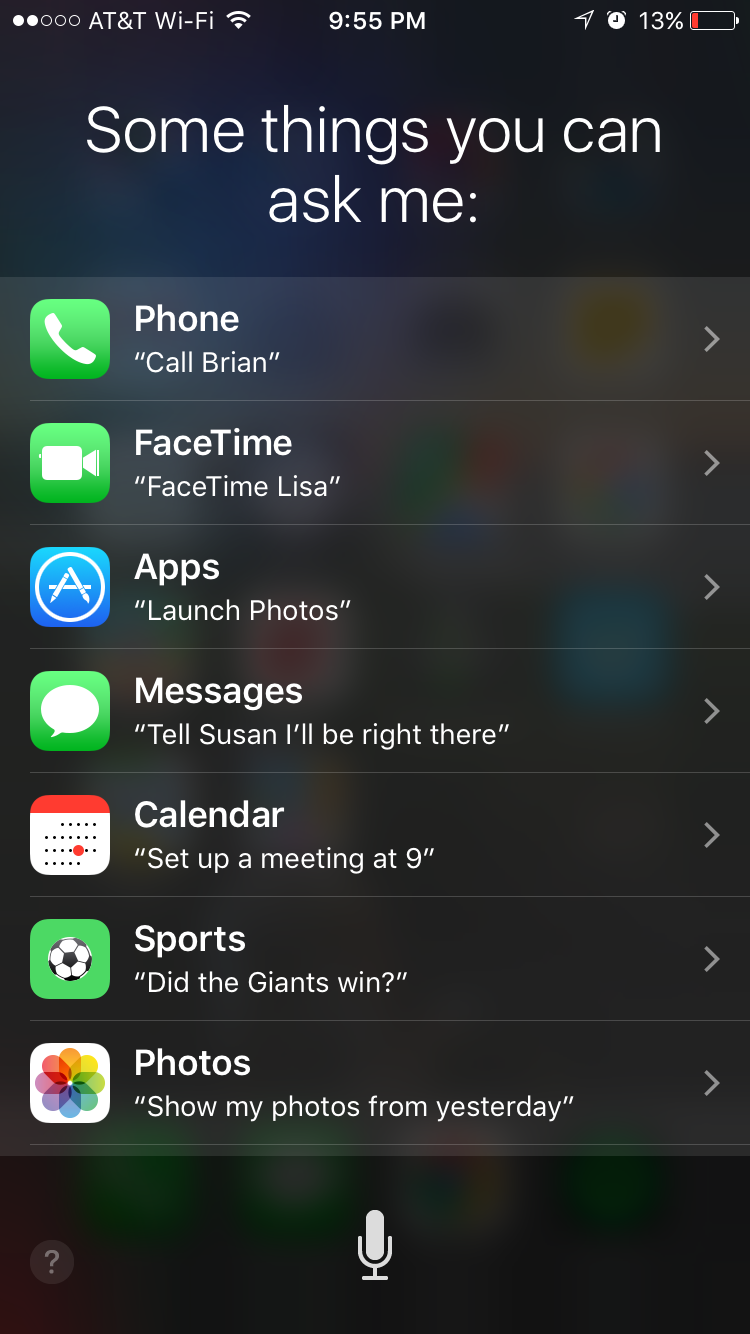Tap the question mark help icon

point(52,1261)
